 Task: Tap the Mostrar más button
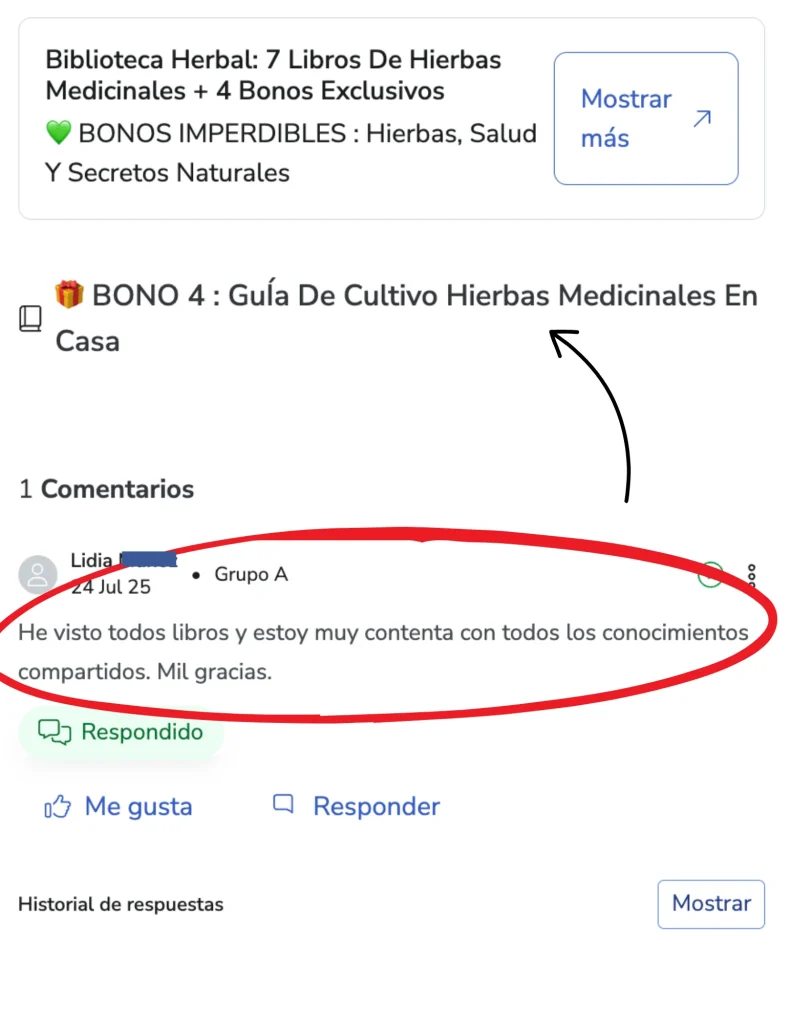coord(645,118)
